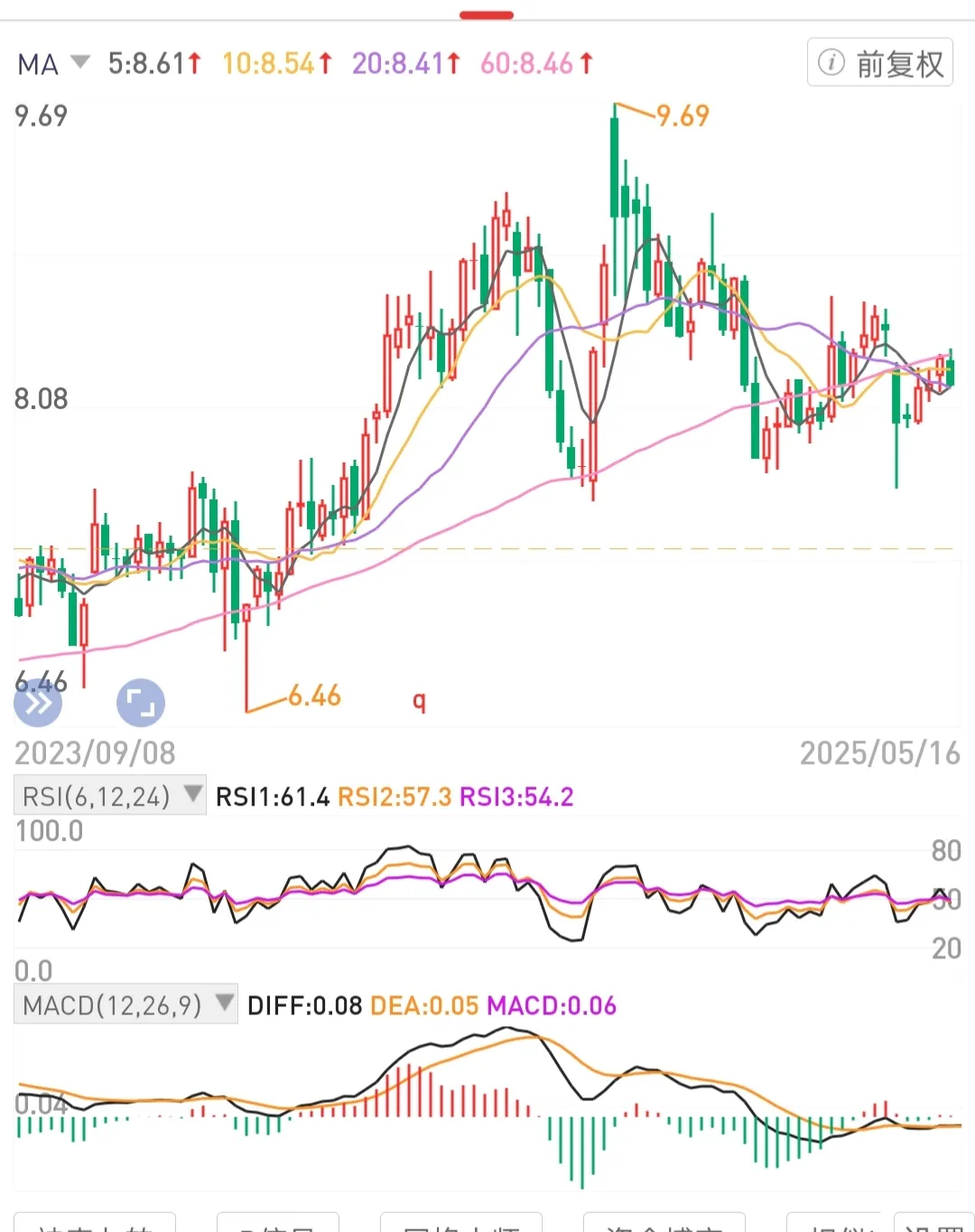Tap the double-arrow icon on the chart
Viewport: 975px width, 1232px height.
click(x=38, y=703)
